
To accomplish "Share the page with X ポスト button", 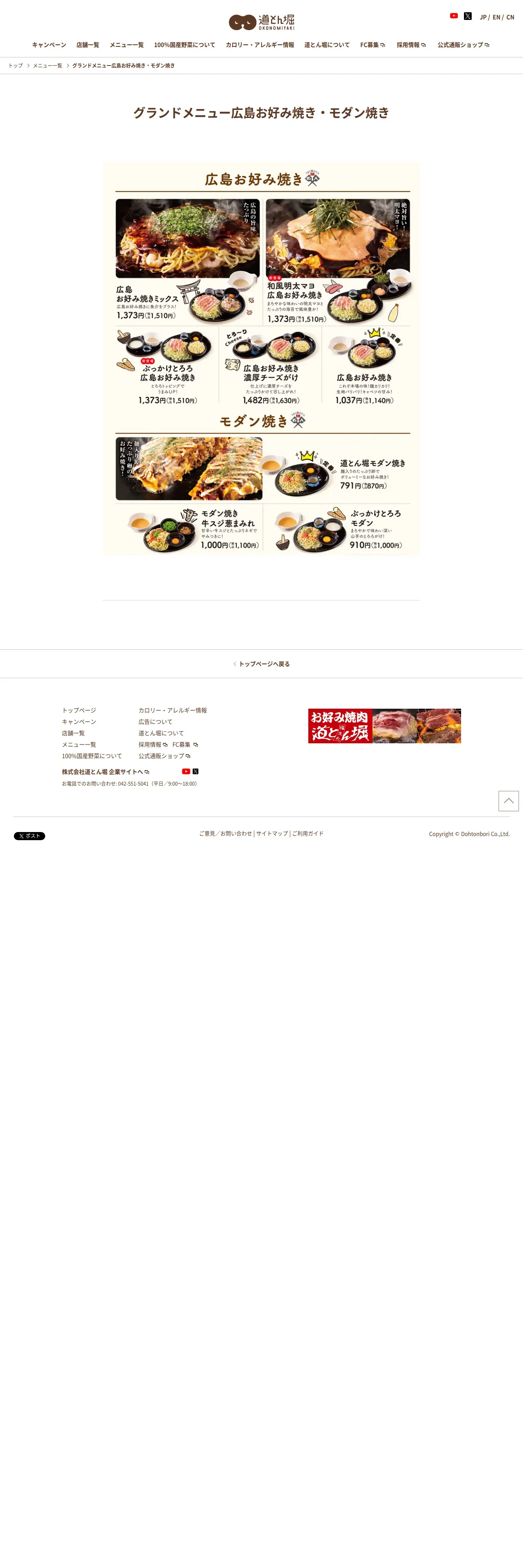I will coord(29,836).
